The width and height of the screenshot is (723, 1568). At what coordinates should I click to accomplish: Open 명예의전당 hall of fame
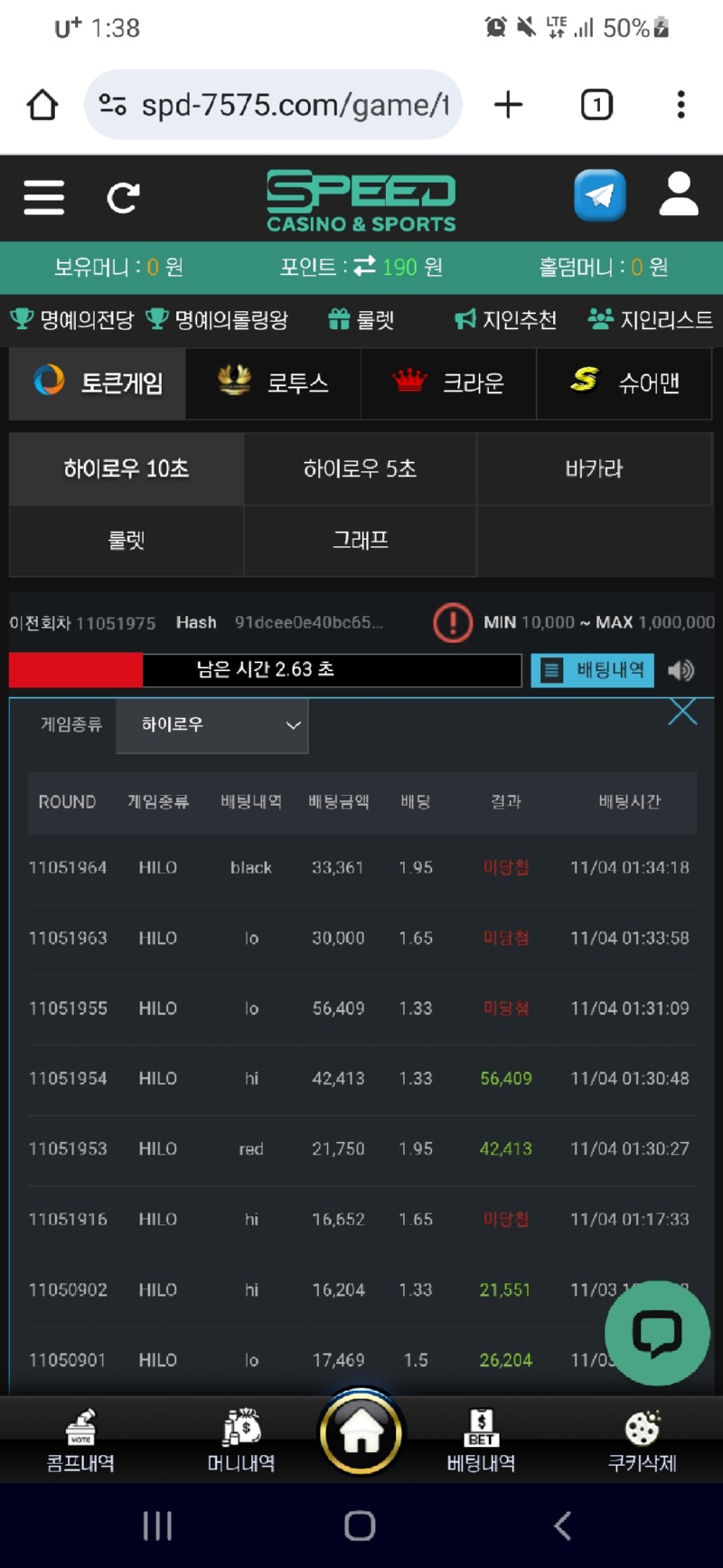click(x=72, y=319)
